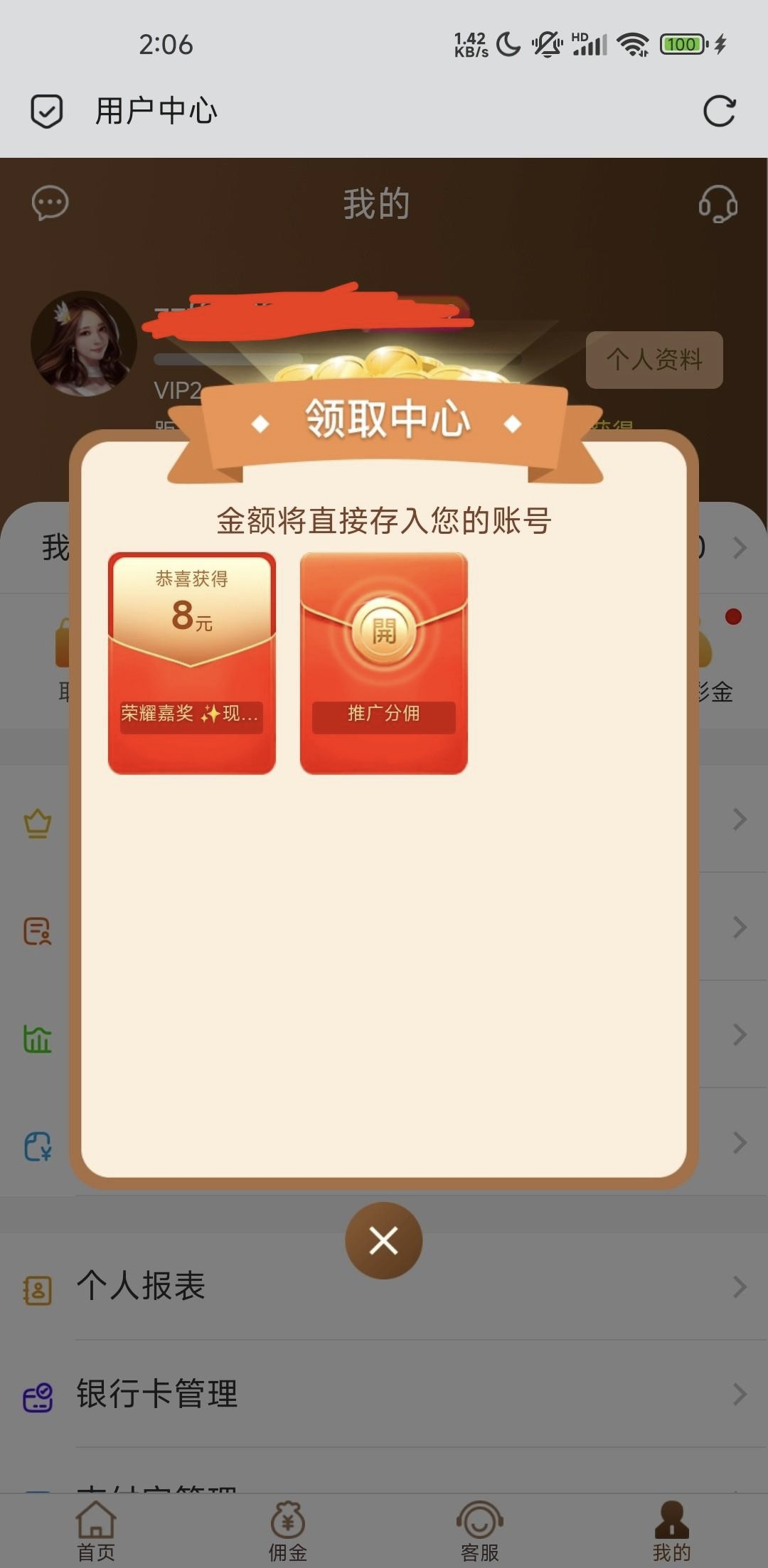
Task: Contact support via headset icon
Action: 718,204
